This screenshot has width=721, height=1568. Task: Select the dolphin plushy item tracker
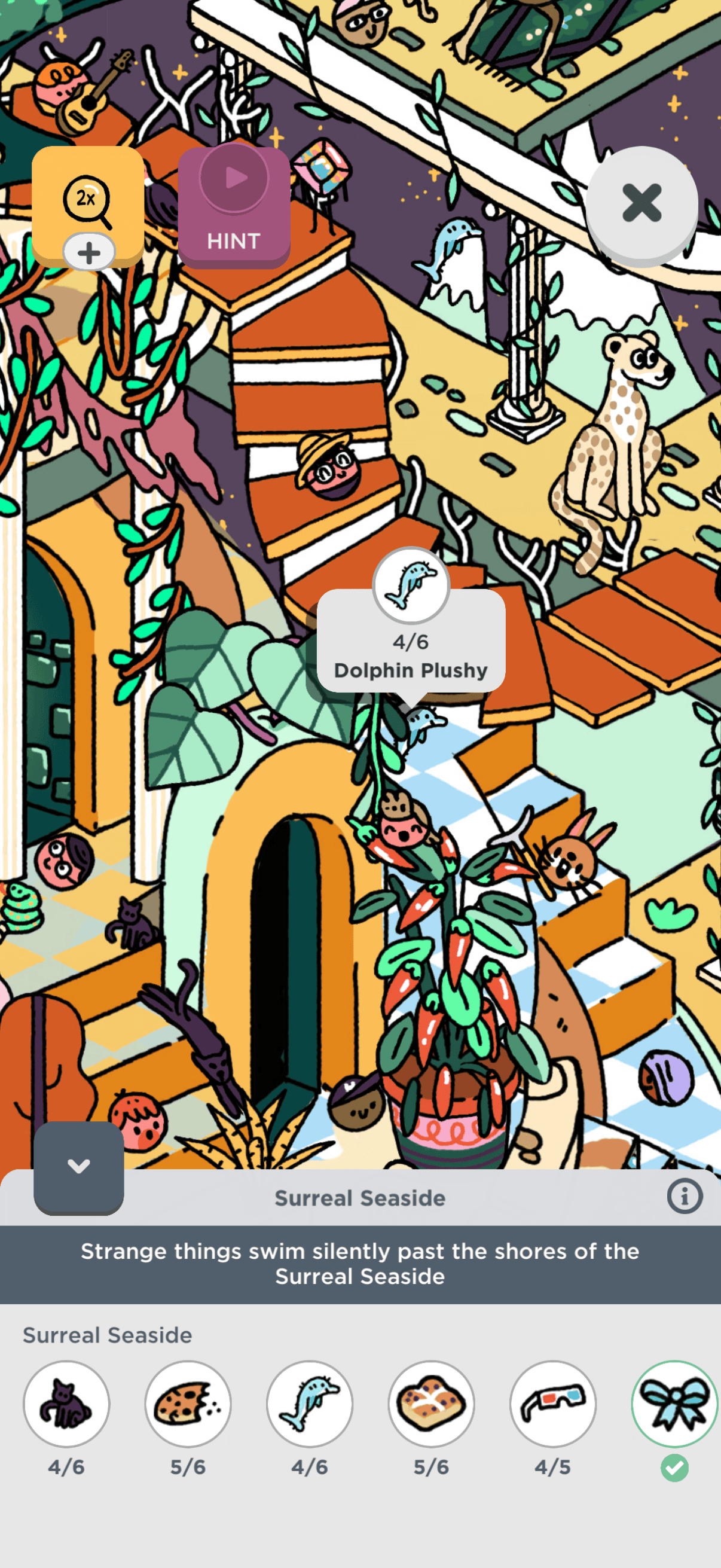(x=310, y=1404)
